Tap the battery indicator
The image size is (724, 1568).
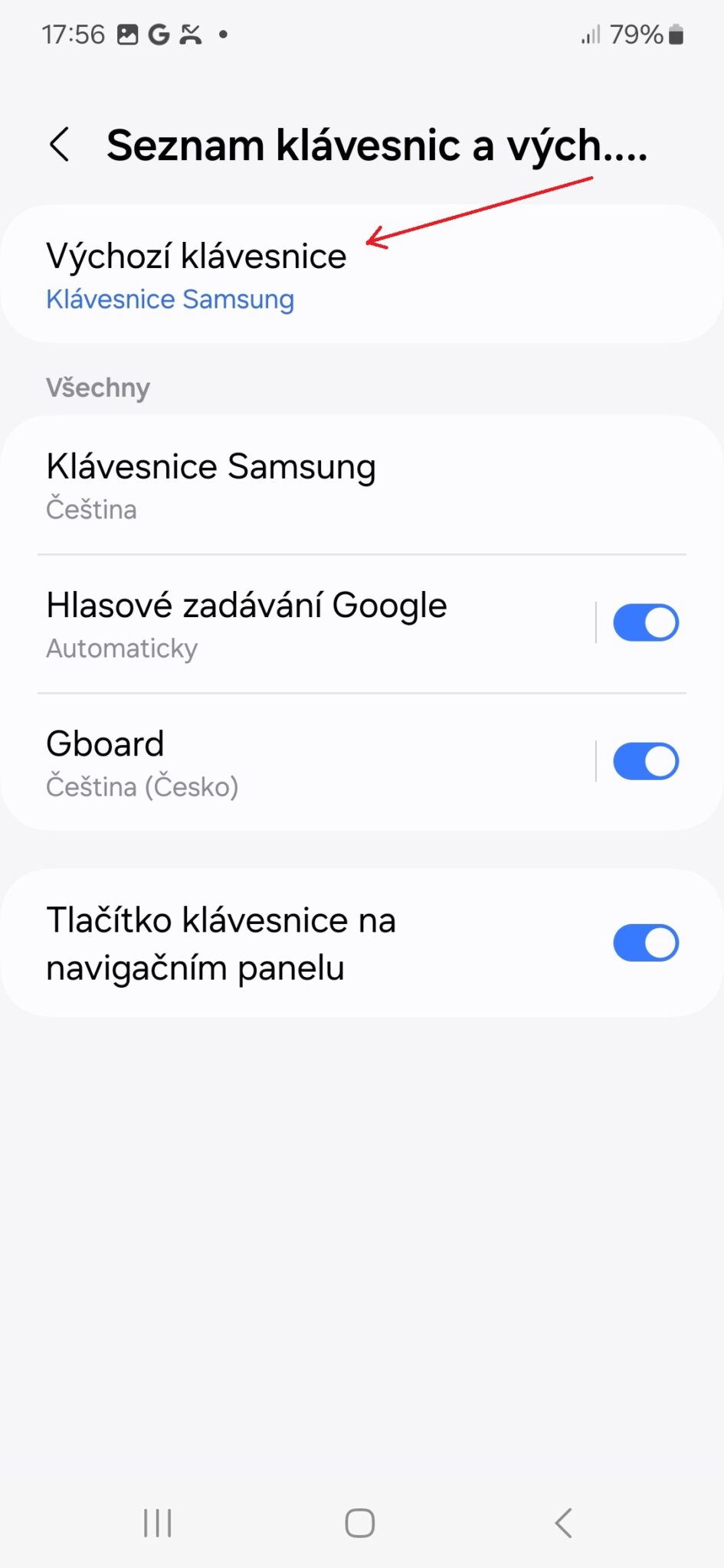(673, 34)
